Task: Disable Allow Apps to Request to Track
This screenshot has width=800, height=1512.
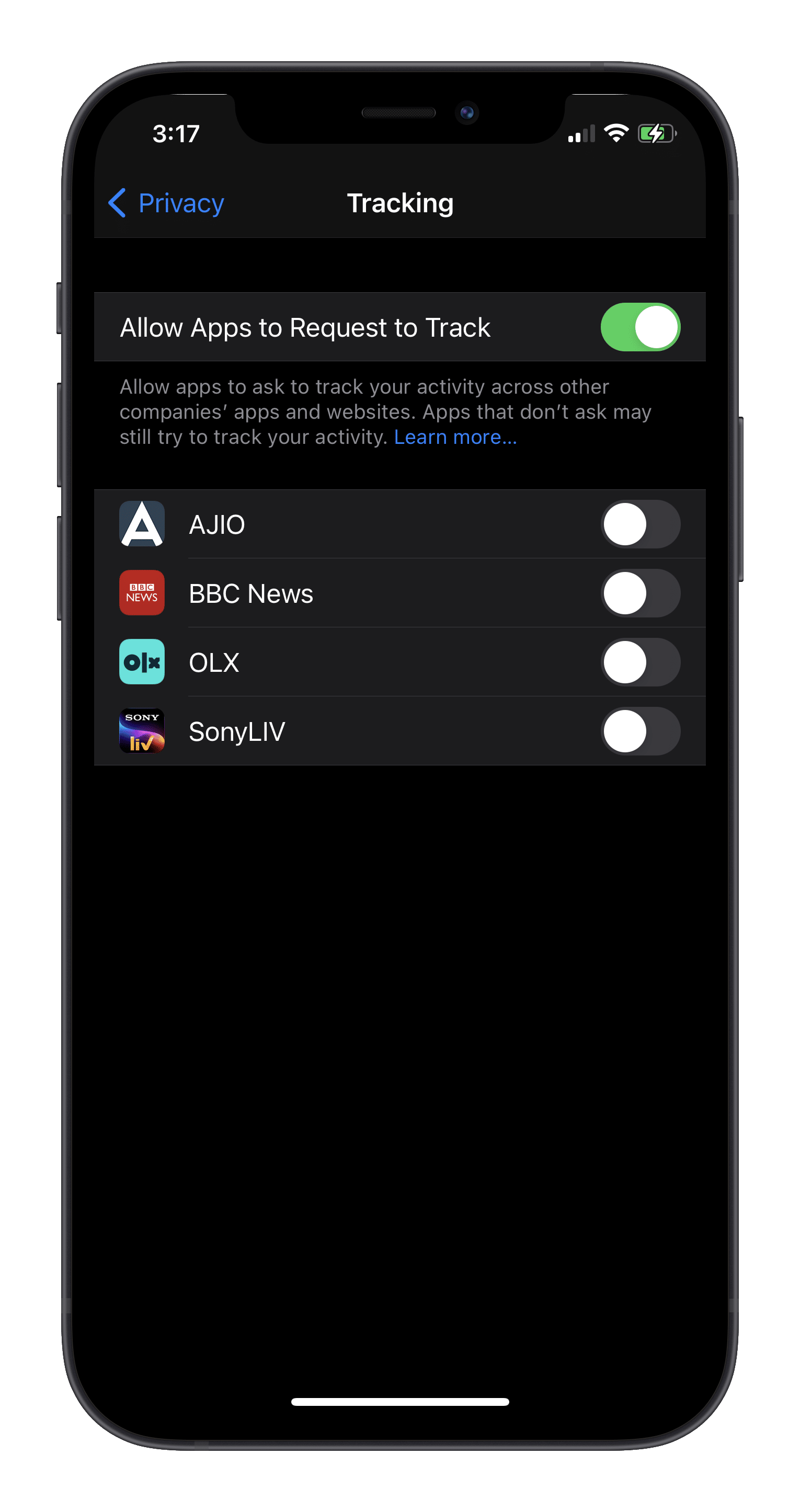Action: coord(640,327)
